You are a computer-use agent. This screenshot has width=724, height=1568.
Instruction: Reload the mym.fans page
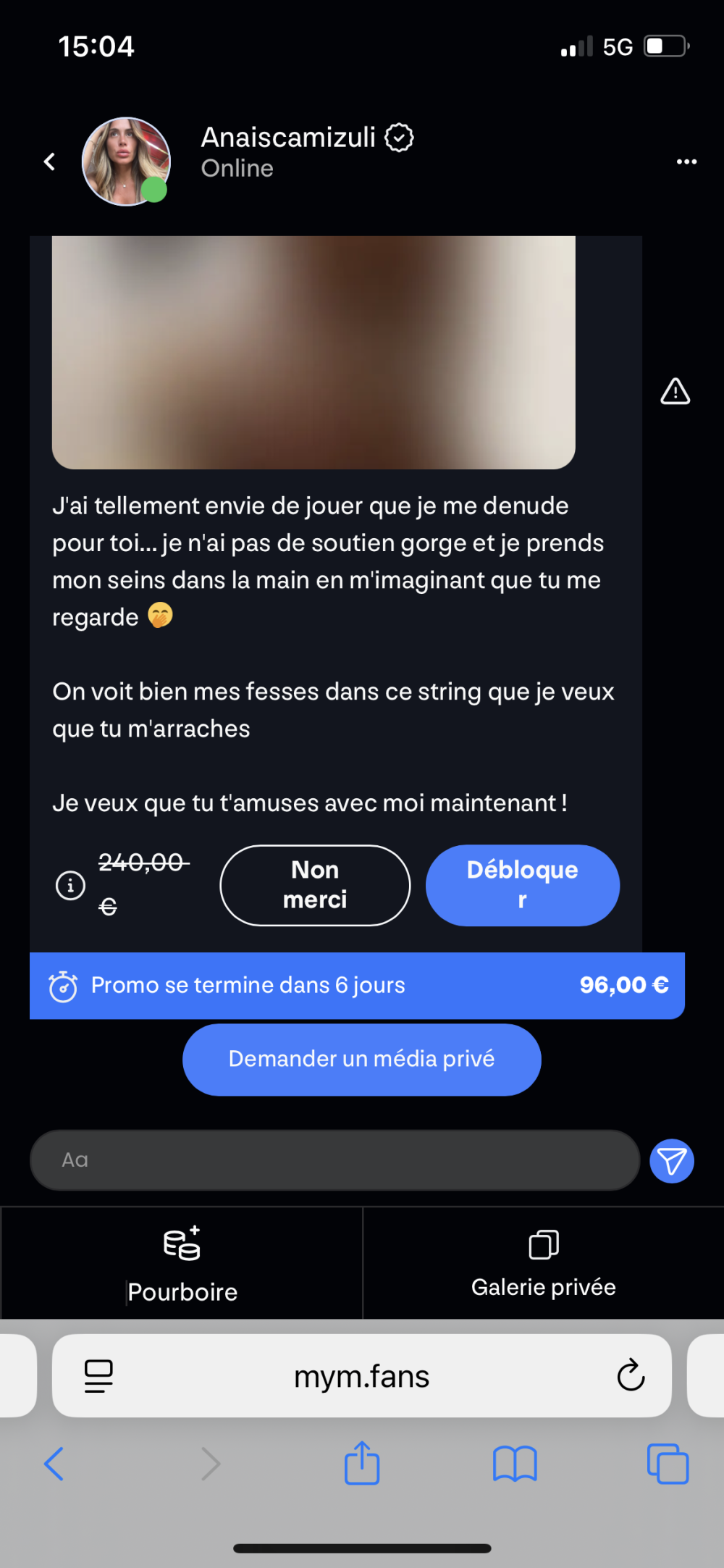(x=630, y=1375)
